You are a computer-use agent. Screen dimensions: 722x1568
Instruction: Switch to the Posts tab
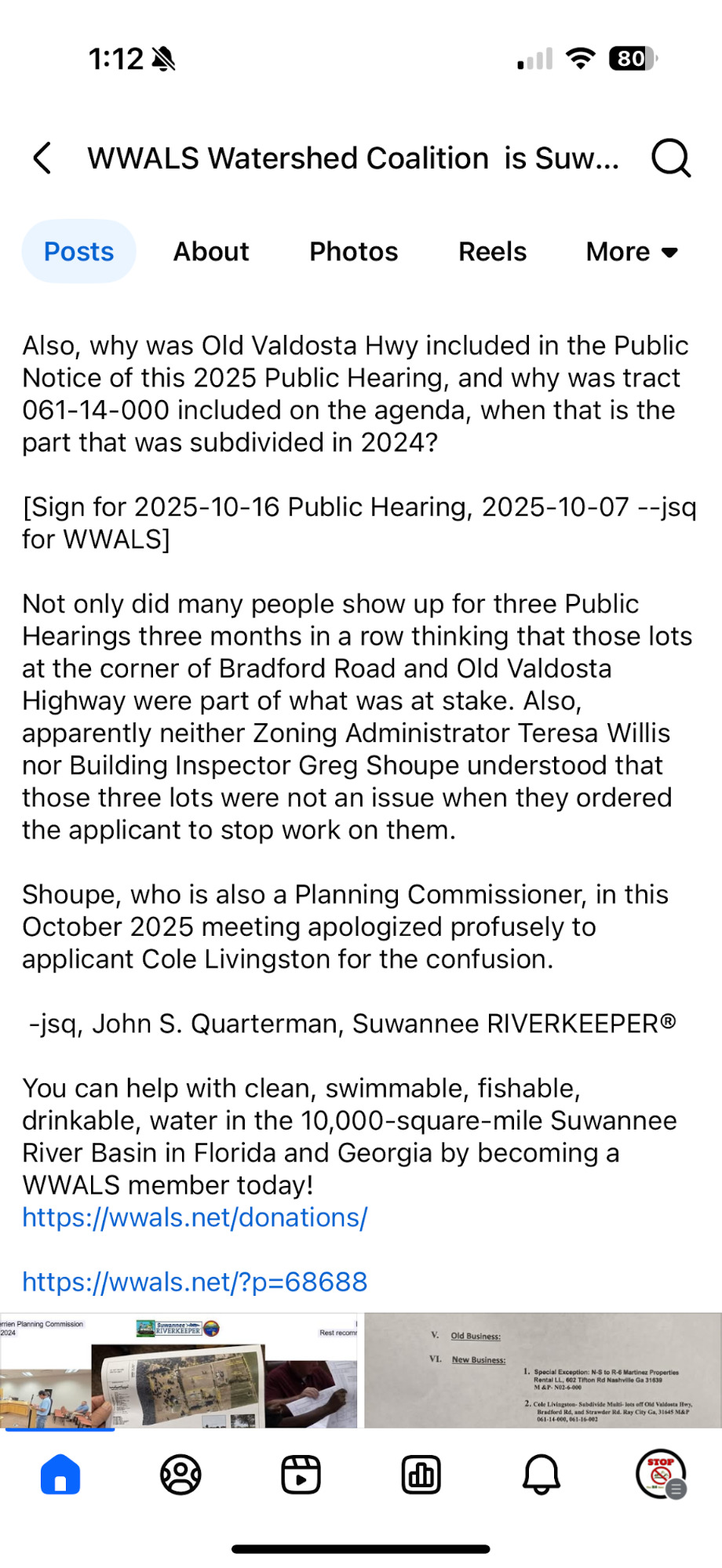click(x=78, y=252)
